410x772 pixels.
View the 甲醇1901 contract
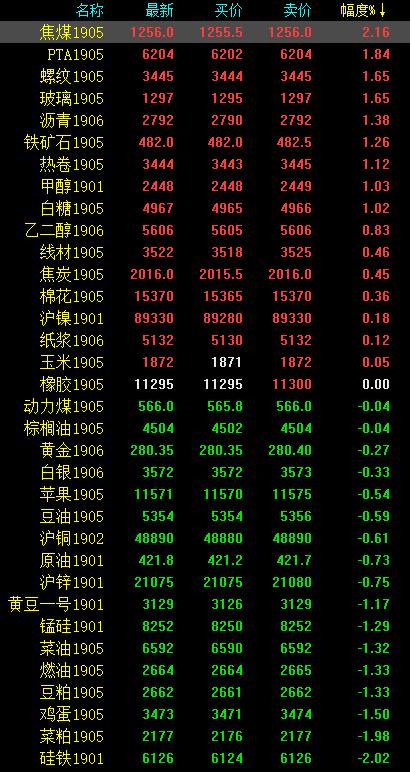coord(205,186)
